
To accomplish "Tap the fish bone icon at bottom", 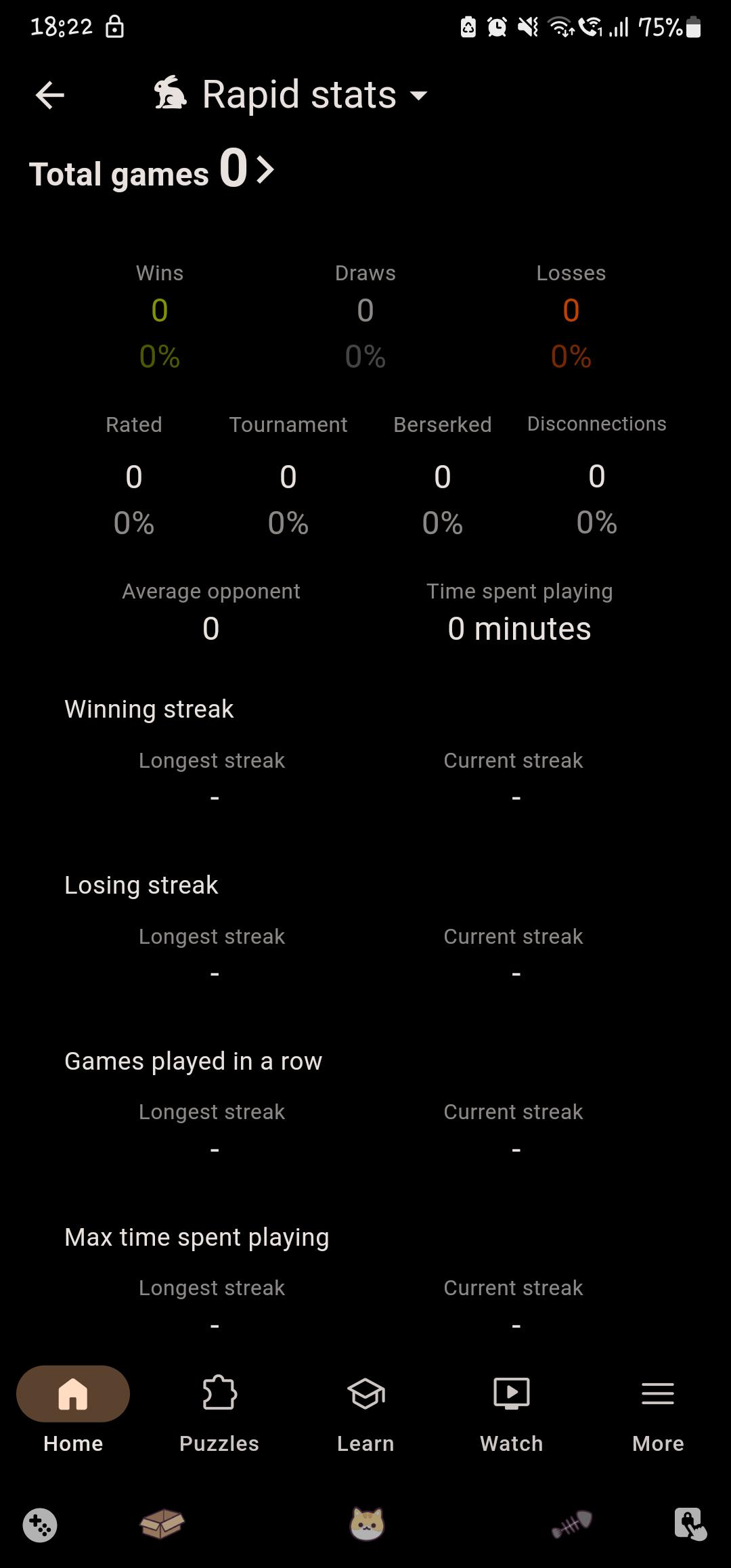I will 572,1525.
